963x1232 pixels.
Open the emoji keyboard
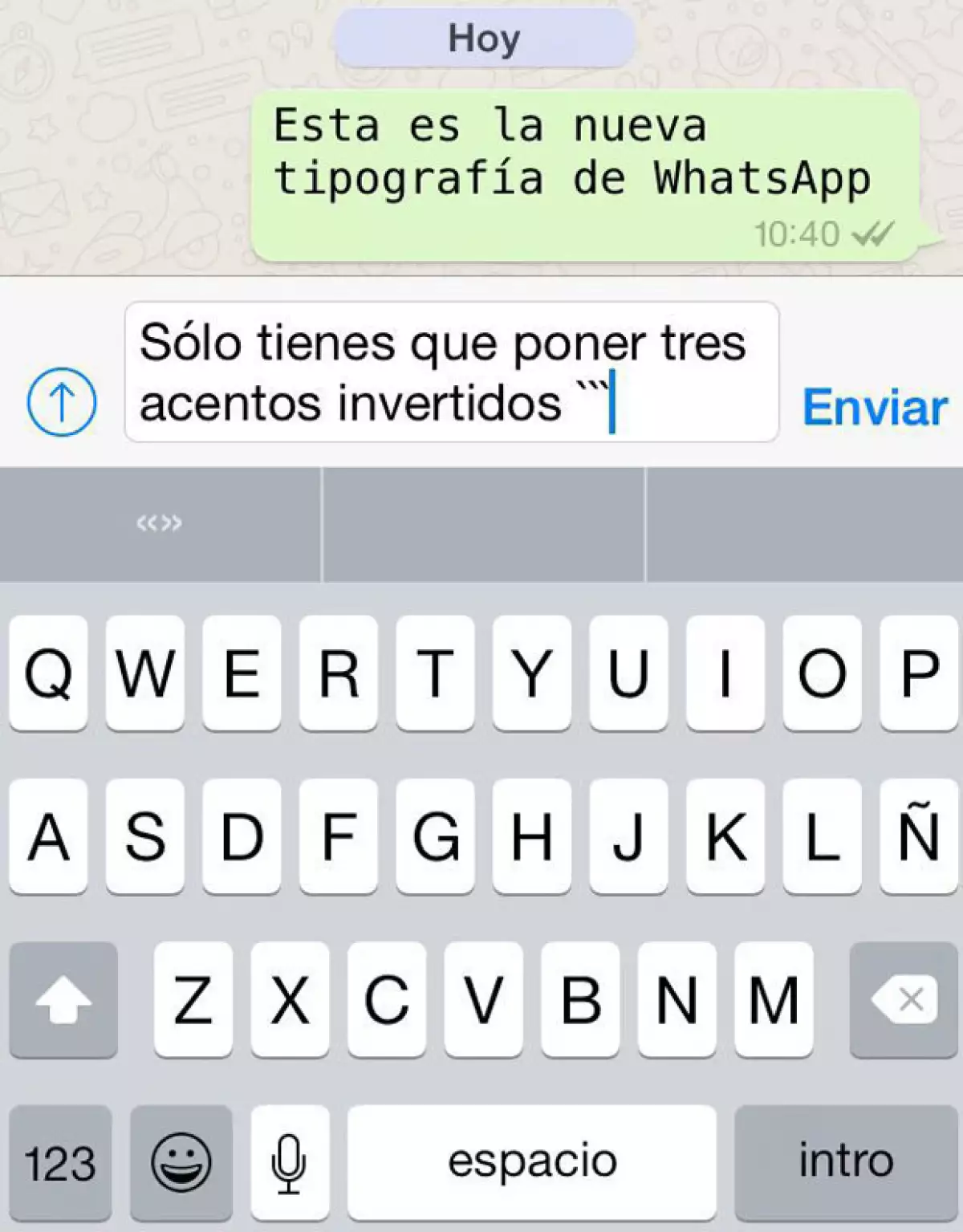click(x=181, y=1162)
